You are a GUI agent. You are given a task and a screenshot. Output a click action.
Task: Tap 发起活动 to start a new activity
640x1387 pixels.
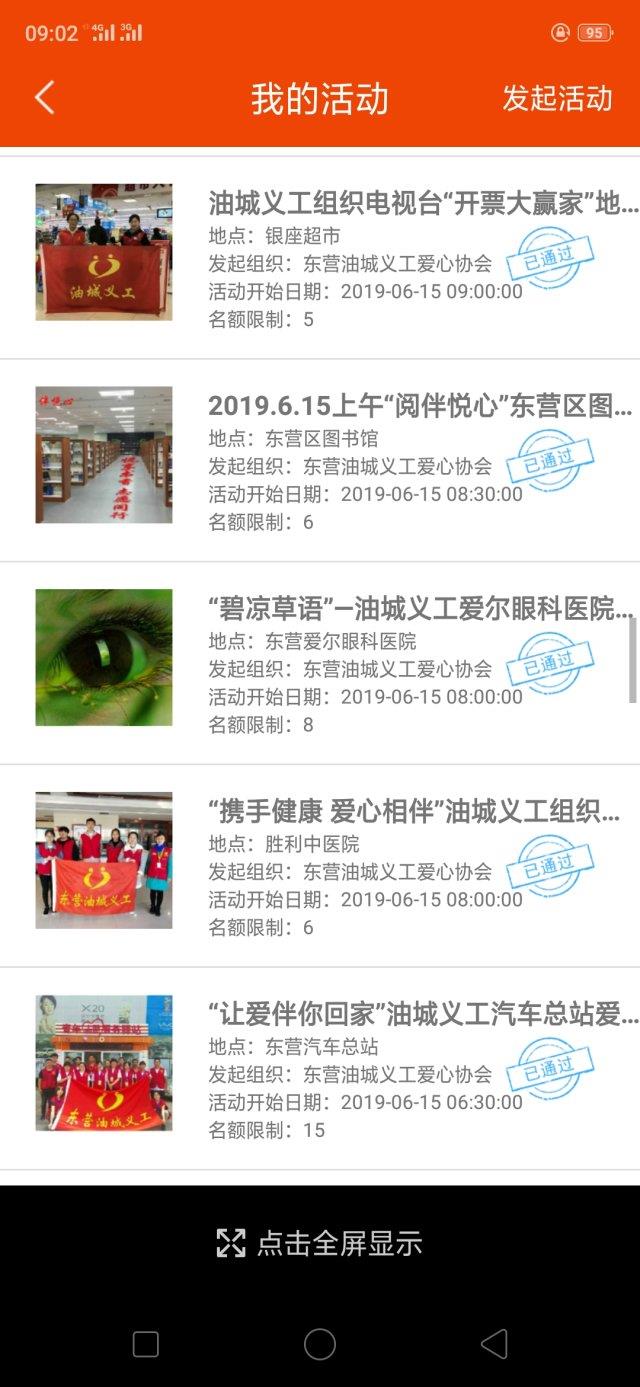(557, 98)
